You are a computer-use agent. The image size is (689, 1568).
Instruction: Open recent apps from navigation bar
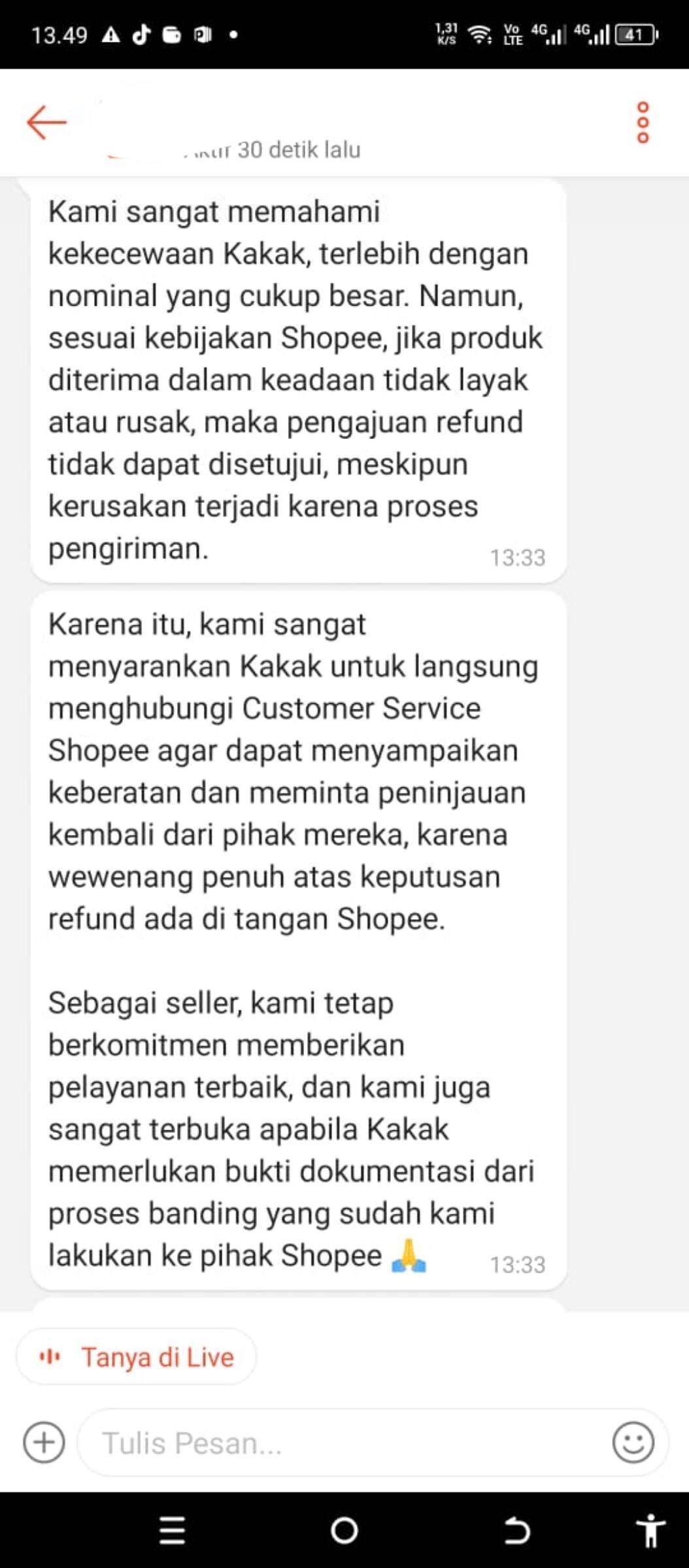point(173,1531)
